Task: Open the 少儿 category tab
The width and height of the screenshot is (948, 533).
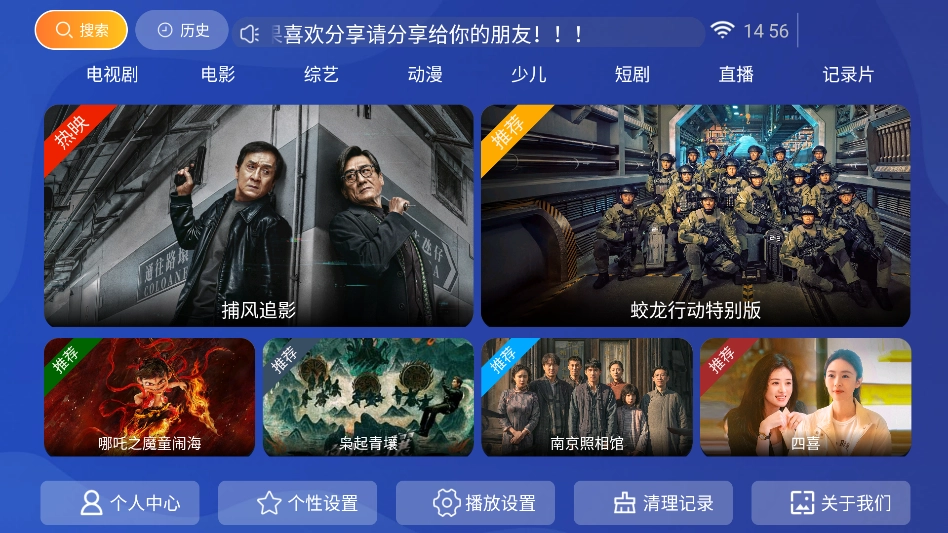Action: pyautogui.click(x=528, y=75)
